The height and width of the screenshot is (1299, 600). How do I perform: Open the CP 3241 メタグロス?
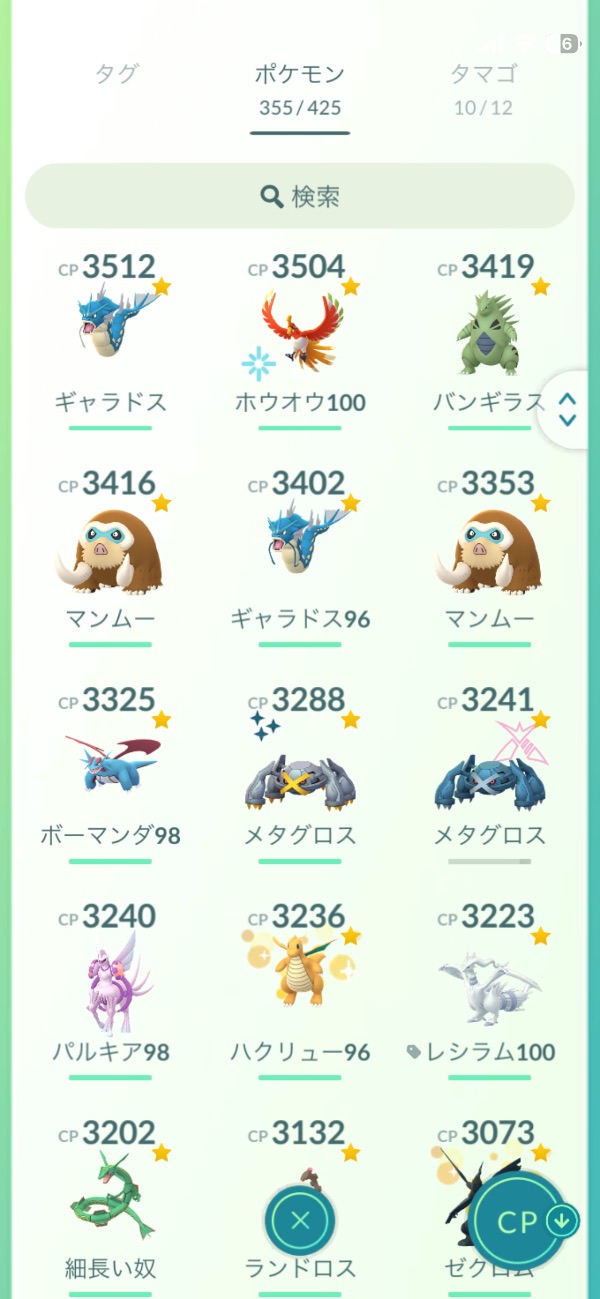pyautogui.click(x=489, y=765)
